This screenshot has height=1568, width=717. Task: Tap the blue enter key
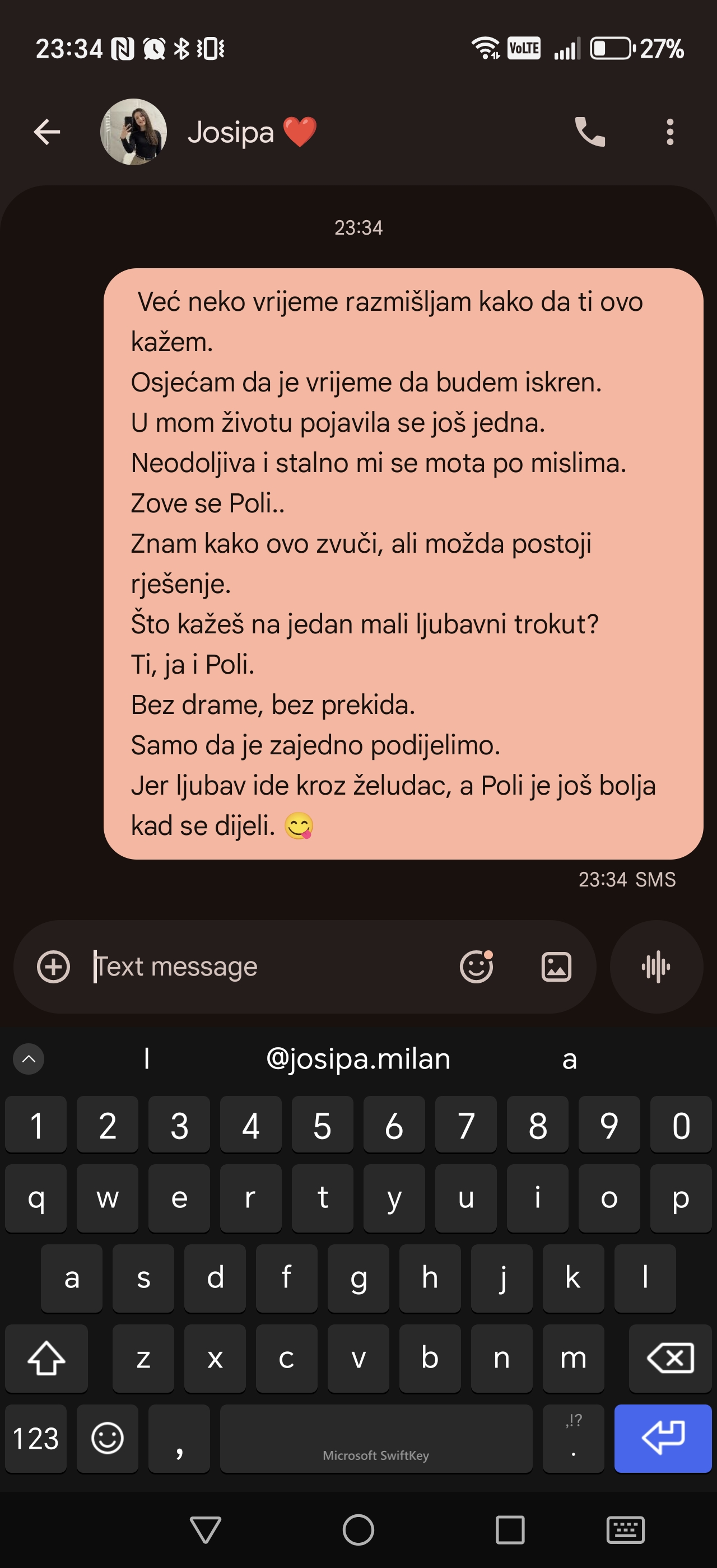663,1439
